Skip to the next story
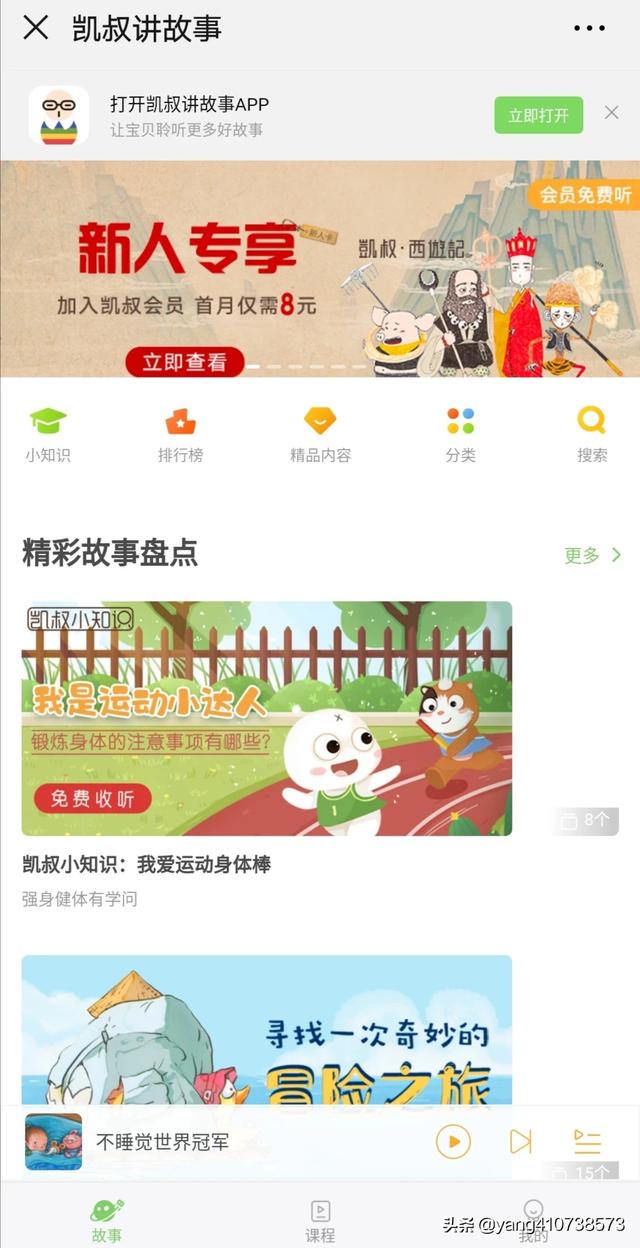This screenshot has width=640, height=1248. 520,1141
